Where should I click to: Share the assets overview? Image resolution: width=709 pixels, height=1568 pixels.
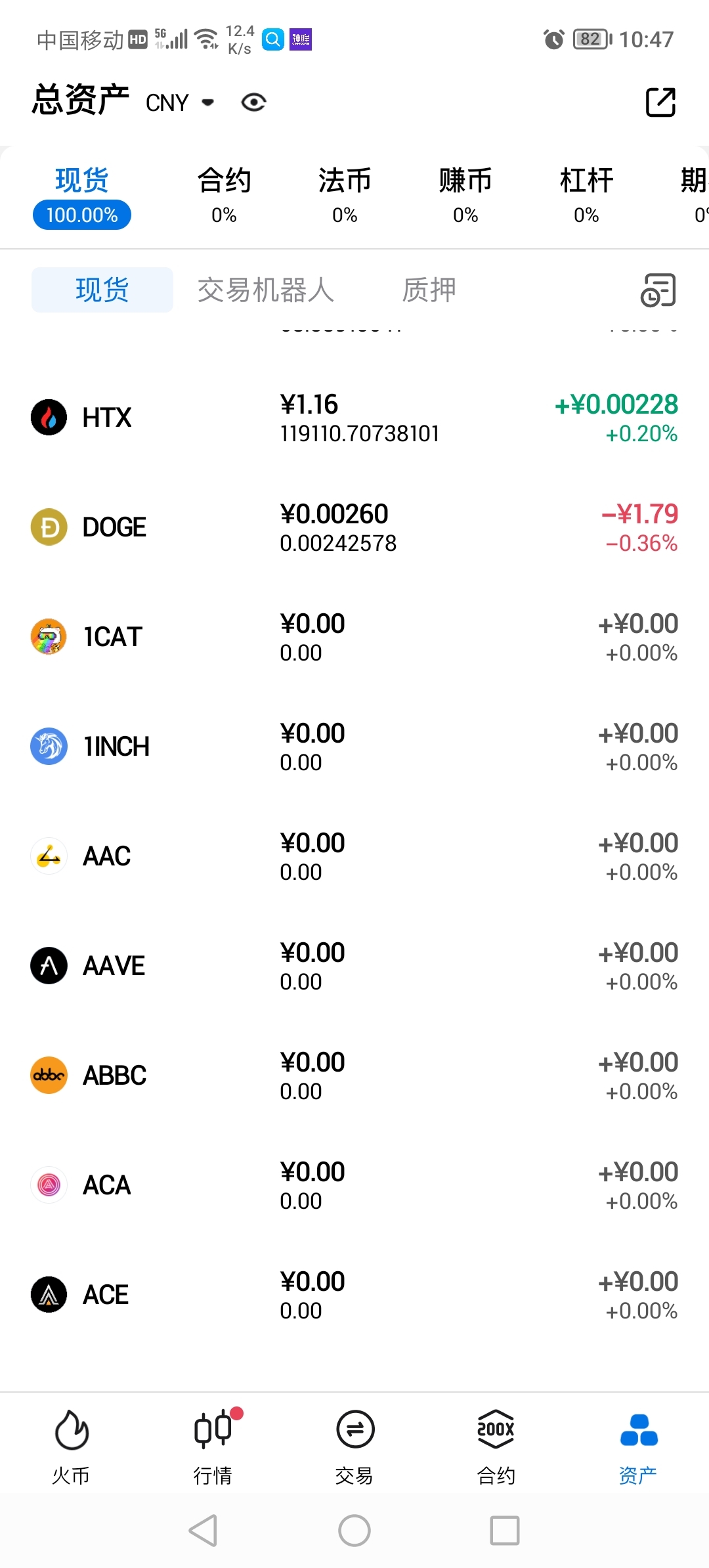pyautogui.click(x=660, y=102)
